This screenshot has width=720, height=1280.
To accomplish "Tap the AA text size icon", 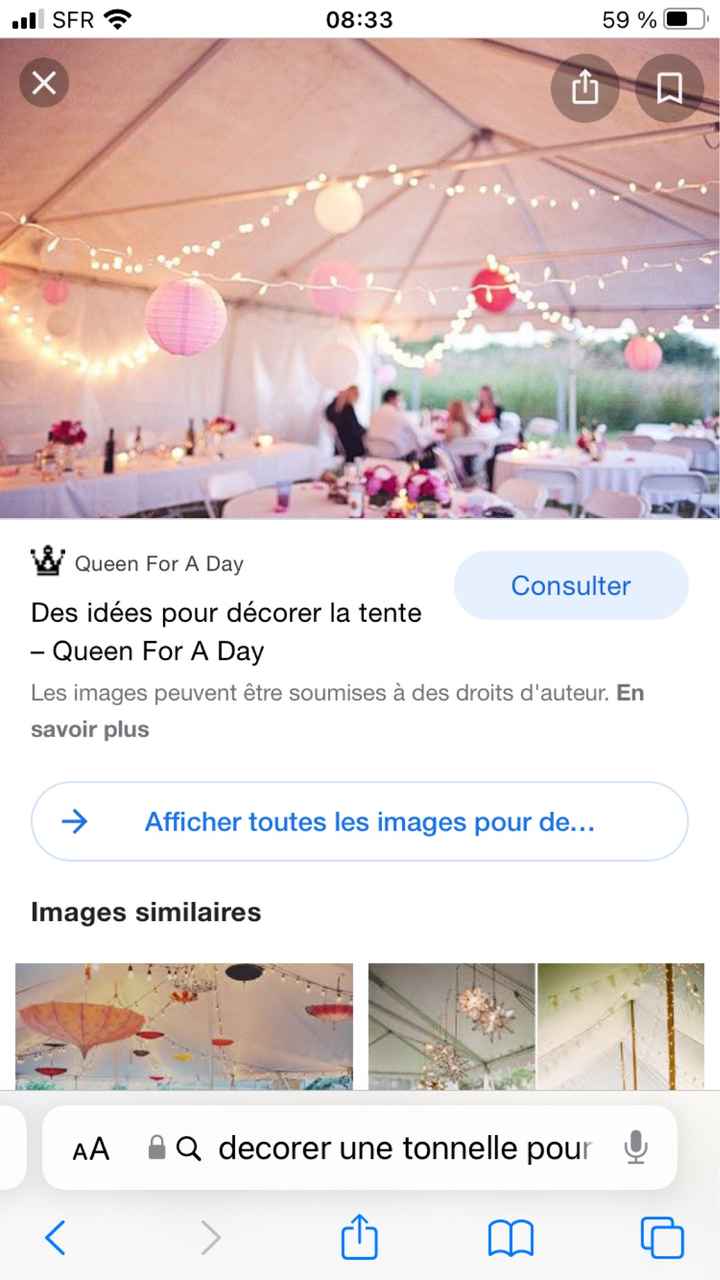I will pyautogui.click(x=90, y=1148).
